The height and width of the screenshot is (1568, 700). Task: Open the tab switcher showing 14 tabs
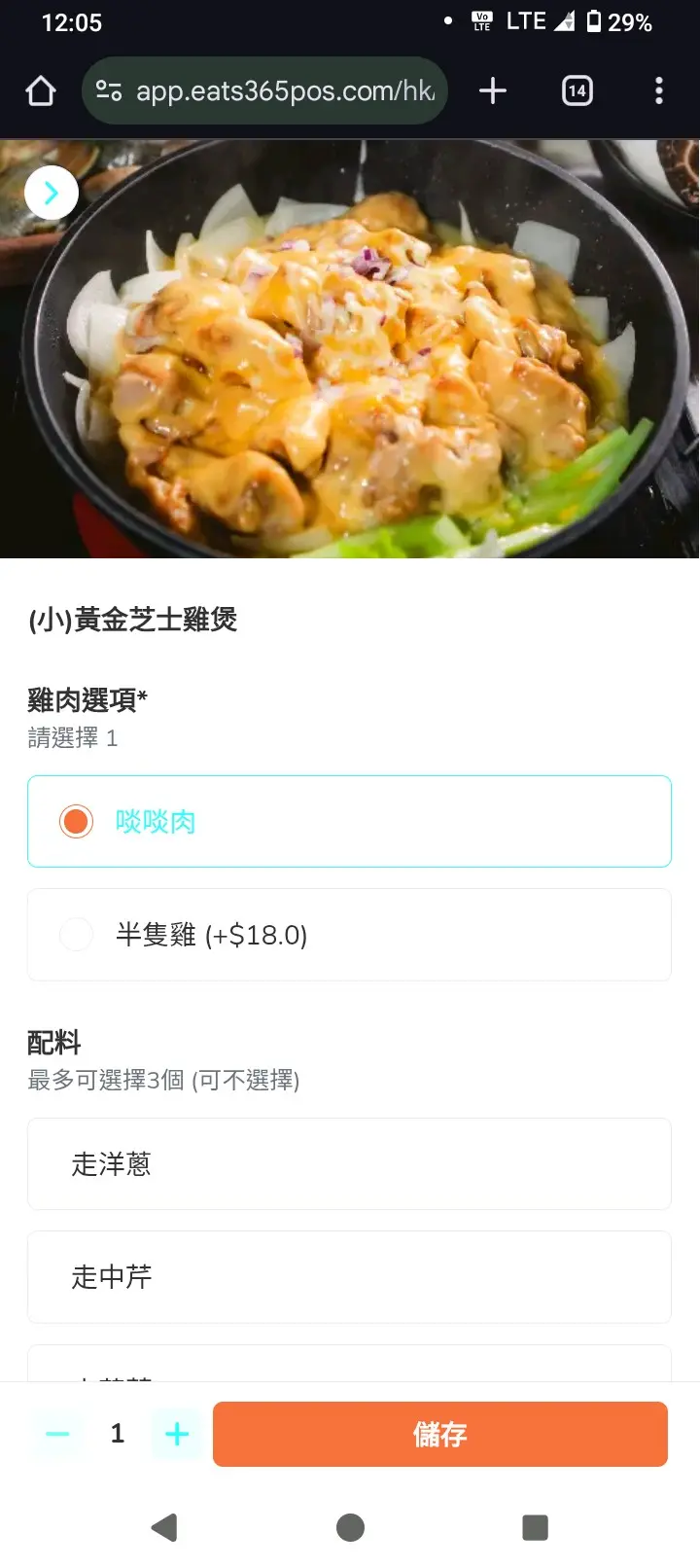(577, 91)
